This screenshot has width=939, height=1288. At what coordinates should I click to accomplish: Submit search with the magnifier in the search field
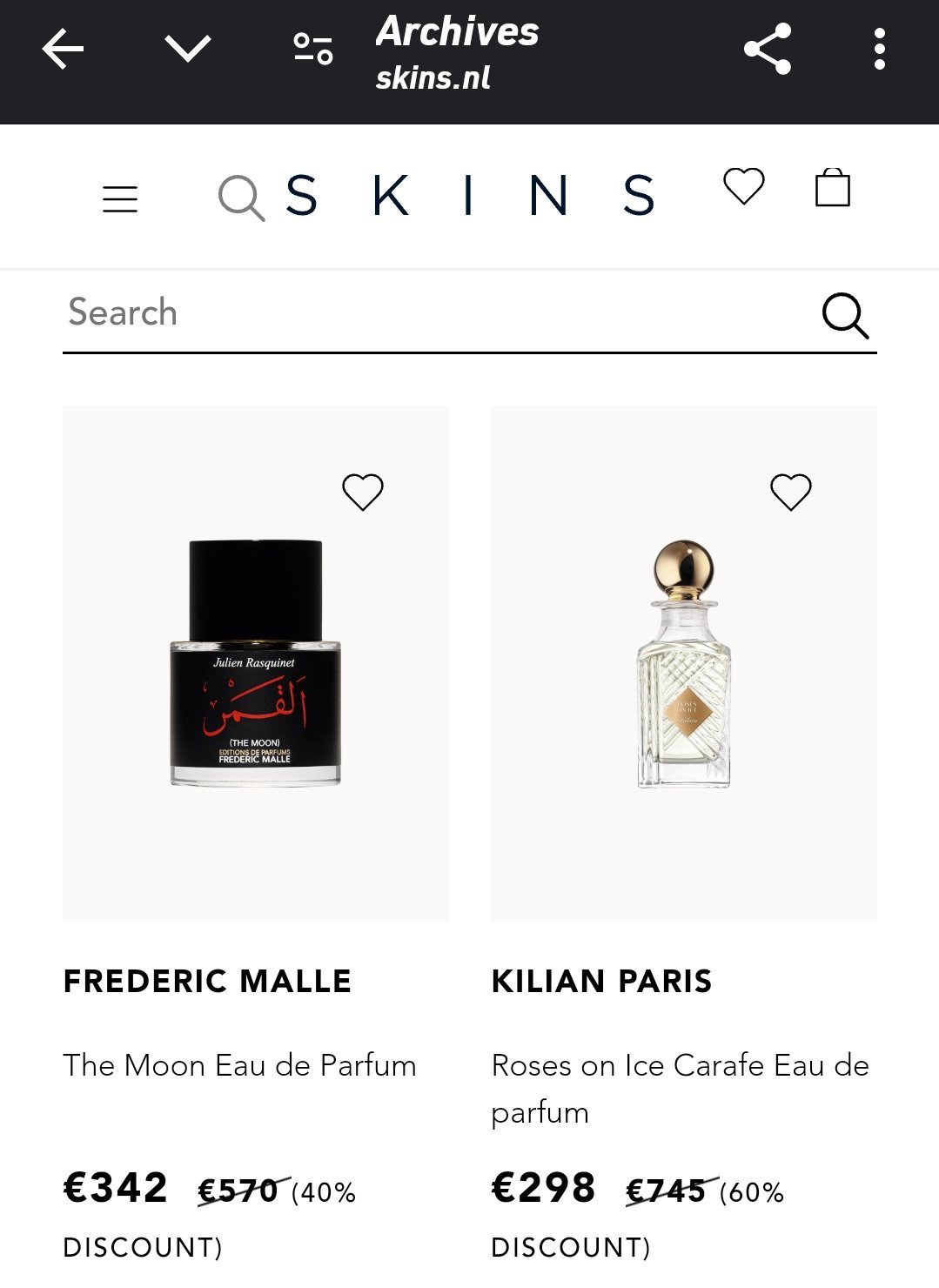(846, 315)
